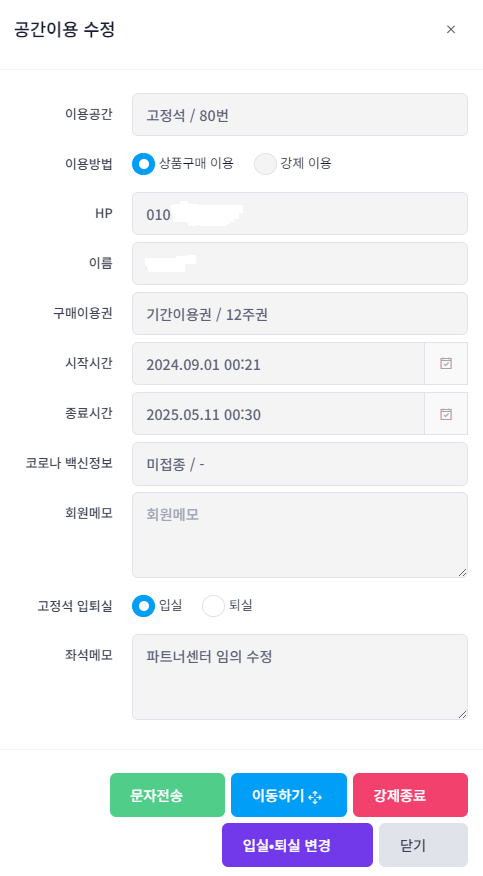Open calendar picker for 종료시간

point(446,414)
